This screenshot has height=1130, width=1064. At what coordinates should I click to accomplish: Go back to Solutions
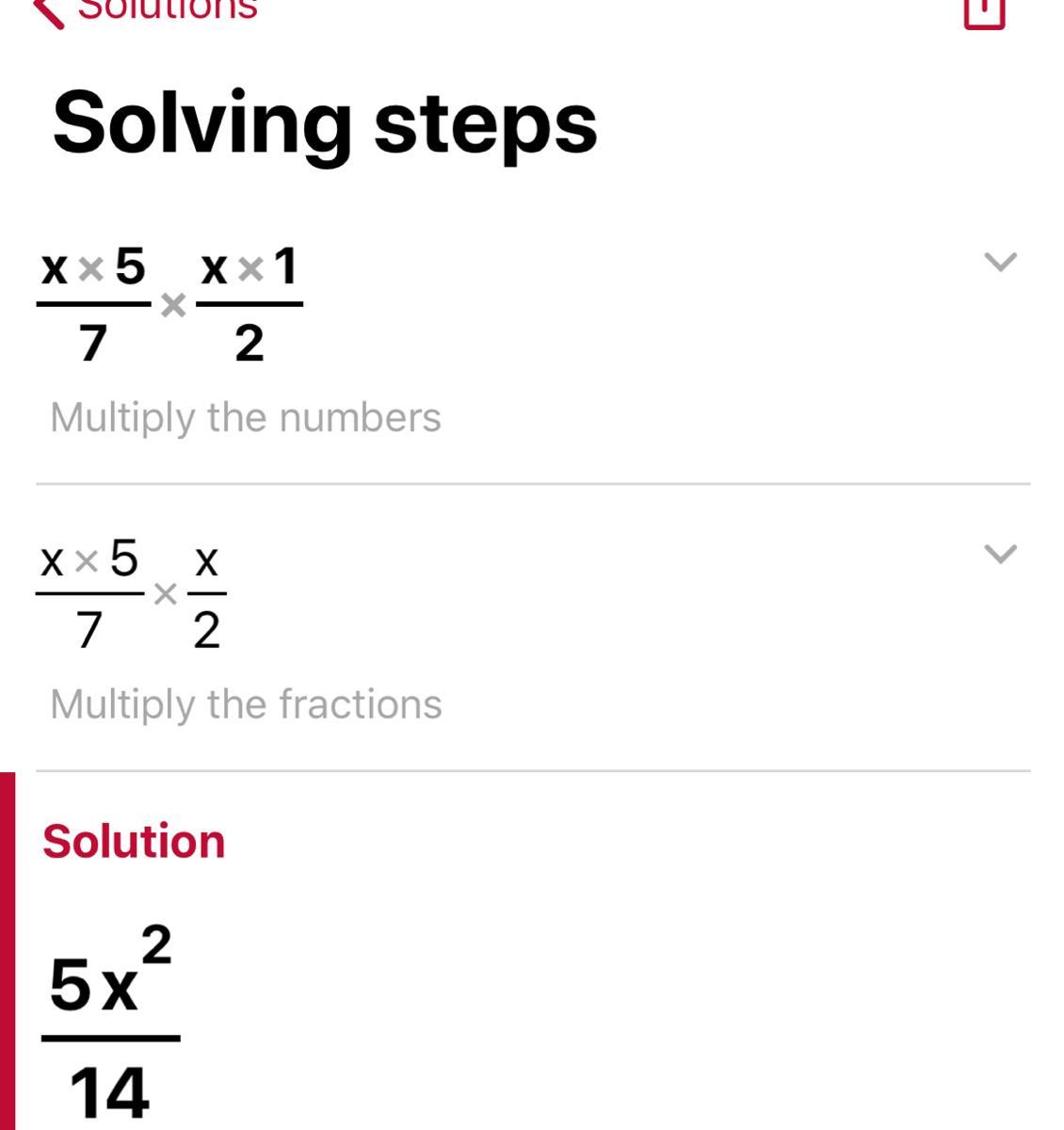tap(141, 9)
